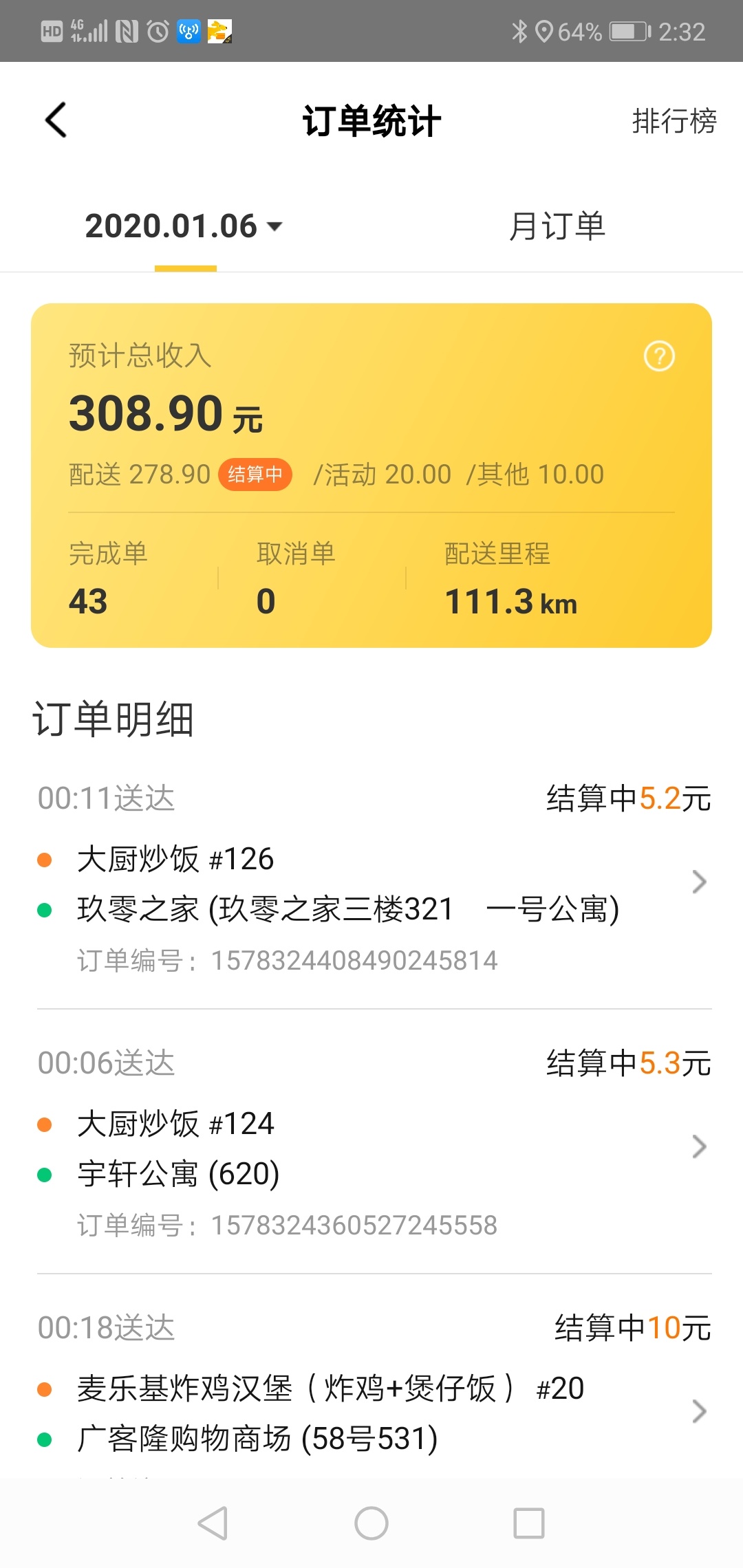This screenshot has width=743, height=1568.
Task: Tap the help question mark on income card
Action: point(659,356)
